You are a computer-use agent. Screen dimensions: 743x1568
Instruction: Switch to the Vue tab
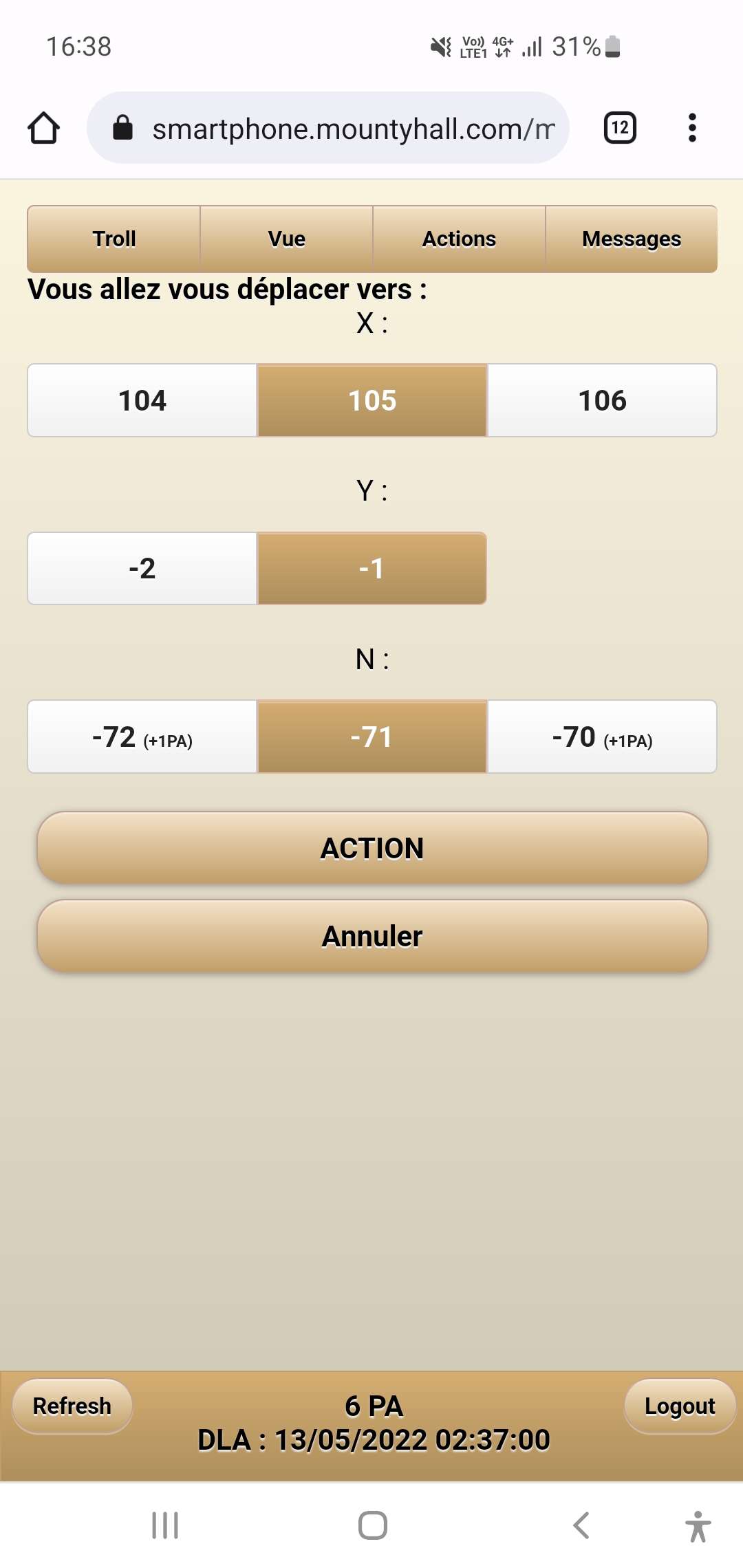point(286,239)
